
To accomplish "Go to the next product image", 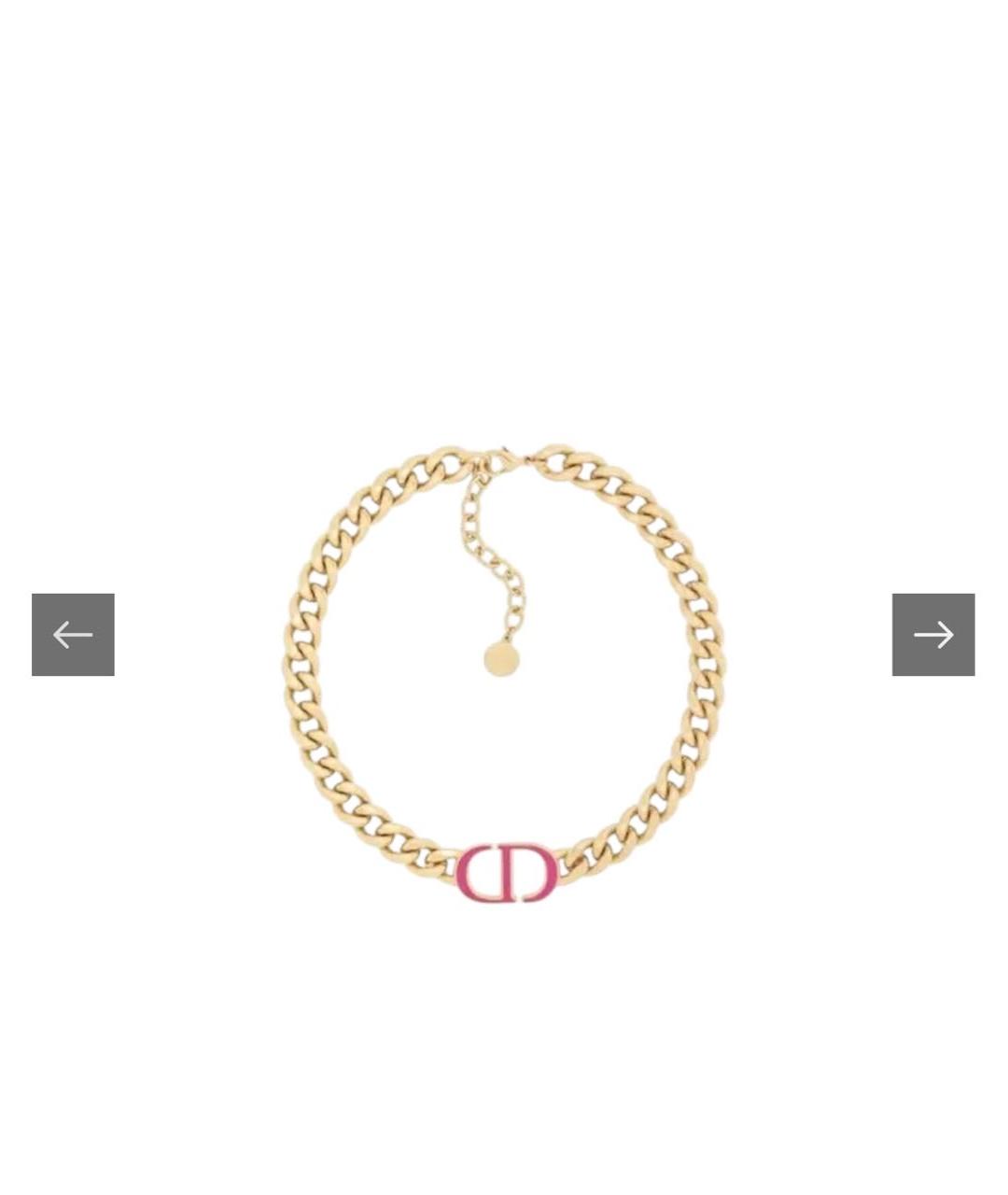I will coord(932,635).
